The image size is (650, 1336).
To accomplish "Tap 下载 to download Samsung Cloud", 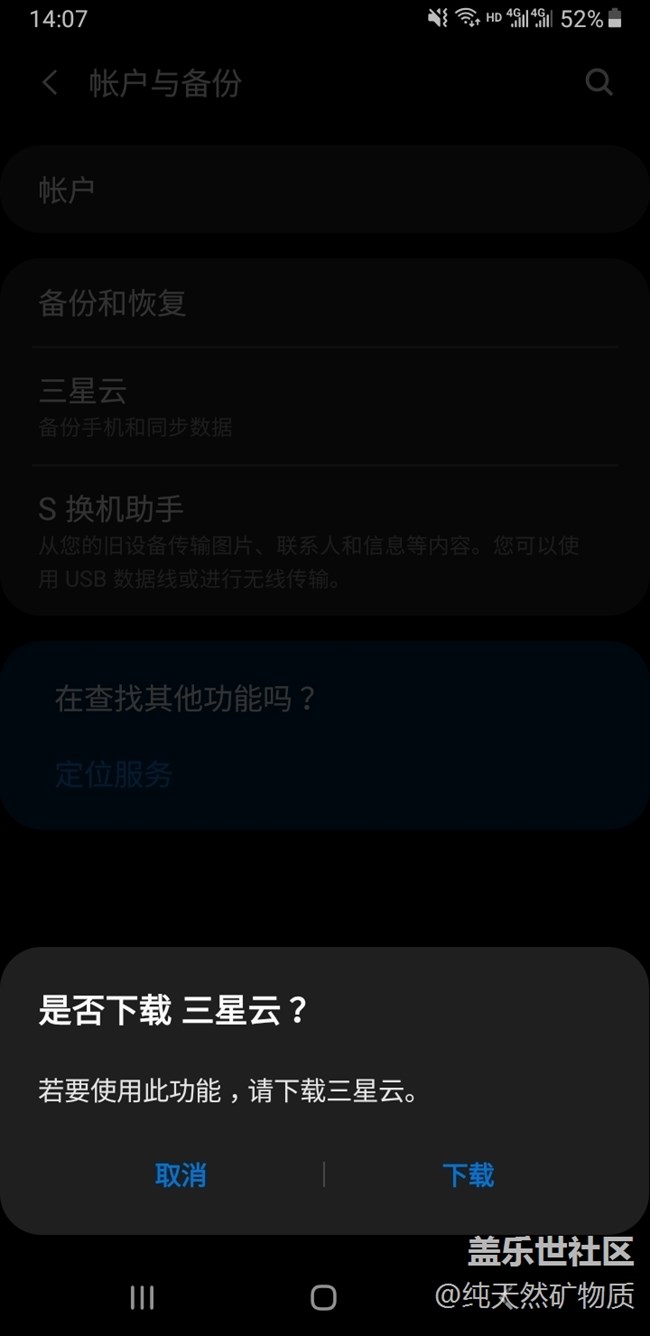I will coord(468,1174).
